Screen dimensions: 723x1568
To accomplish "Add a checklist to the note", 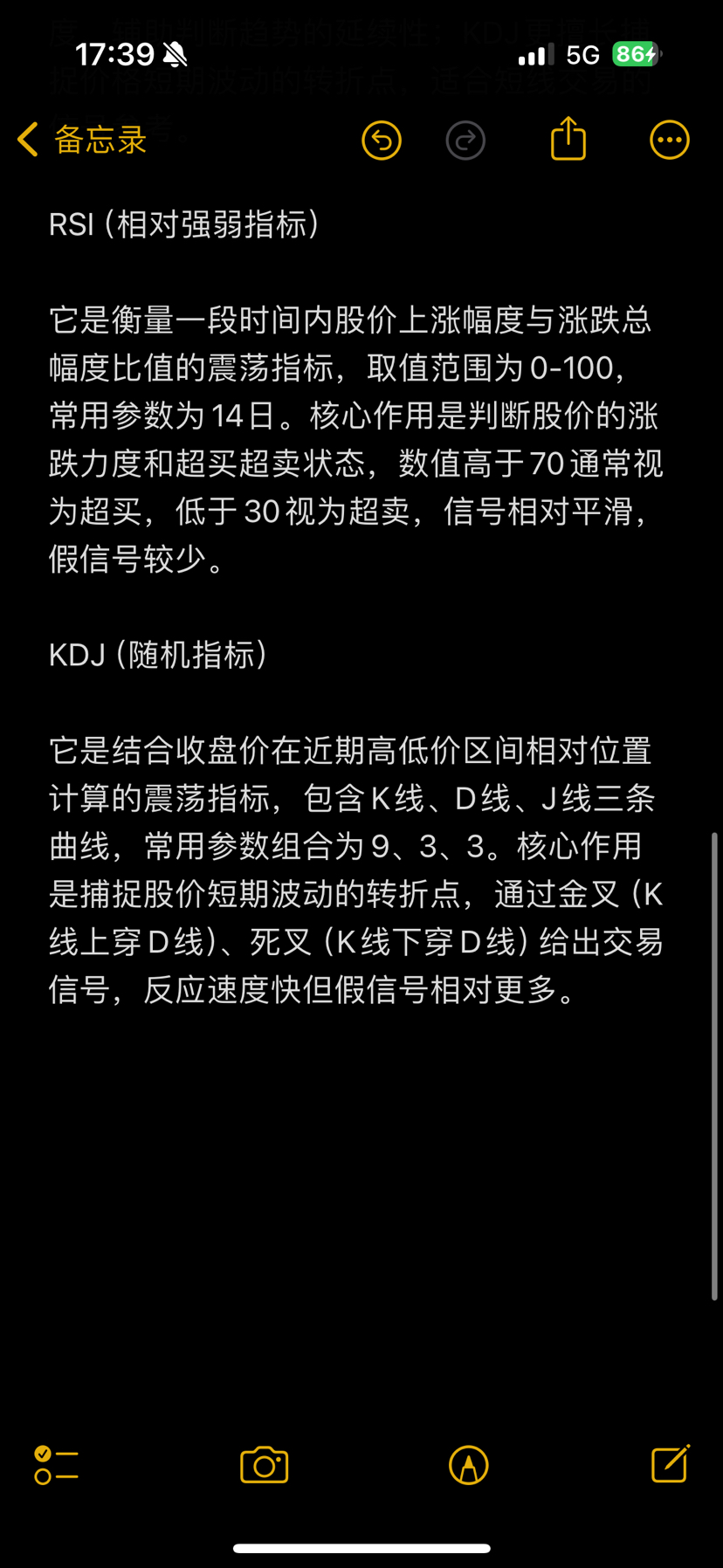I will point(56,1465).
